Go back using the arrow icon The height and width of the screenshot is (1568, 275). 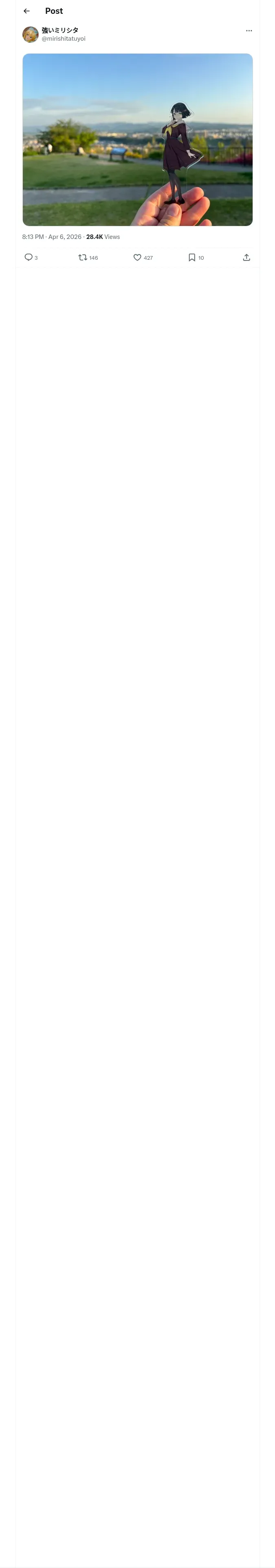point(26,11)
